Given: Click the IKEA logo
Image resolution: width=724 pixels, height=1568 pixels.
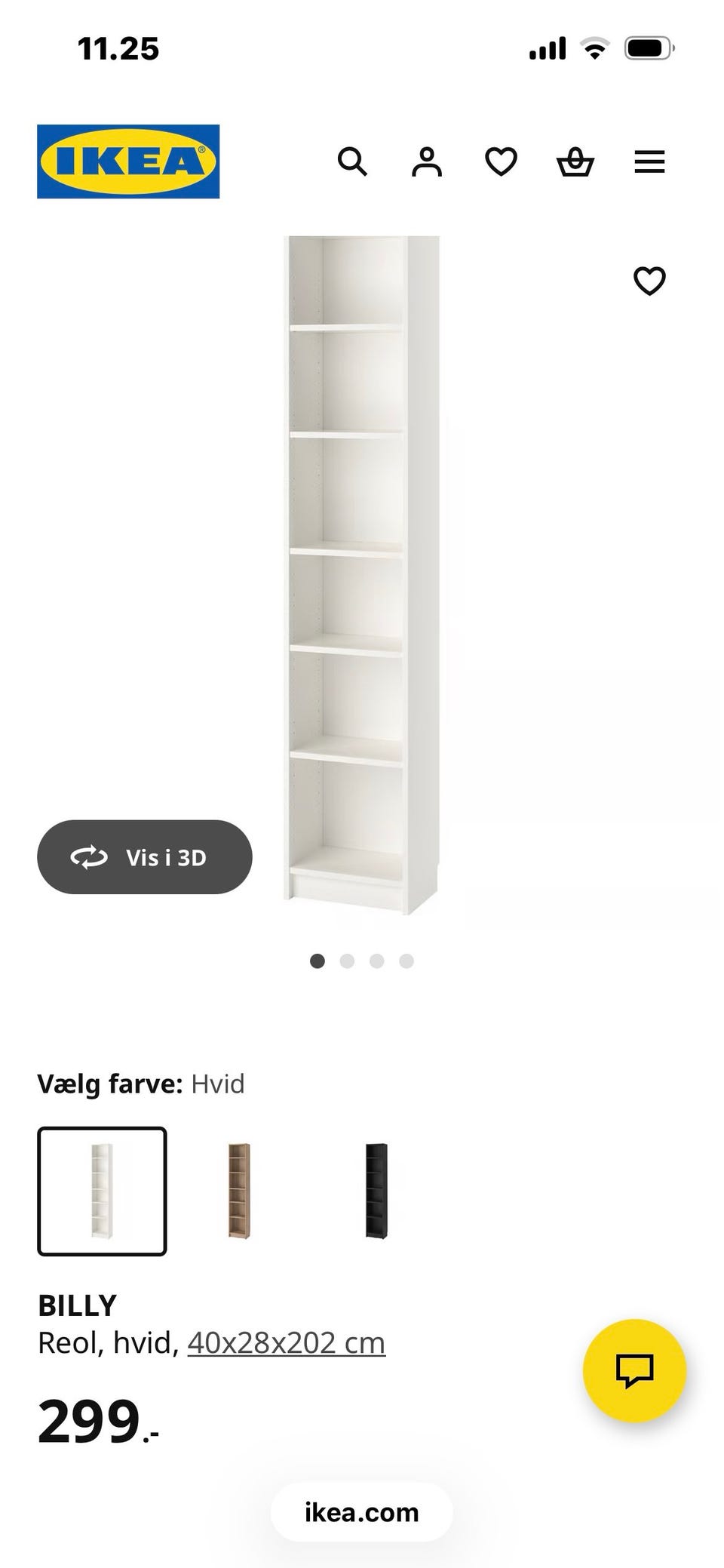Looking at the screenshot, I should [x=127, y=160].
